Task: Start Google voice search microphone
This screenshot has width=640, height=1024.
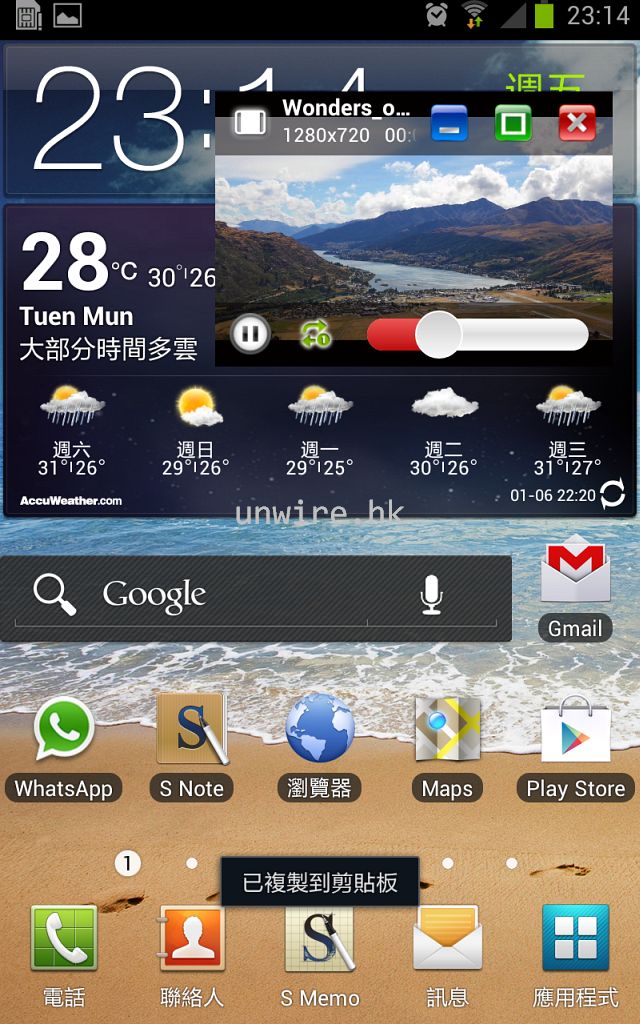Action: pos(431,595)
